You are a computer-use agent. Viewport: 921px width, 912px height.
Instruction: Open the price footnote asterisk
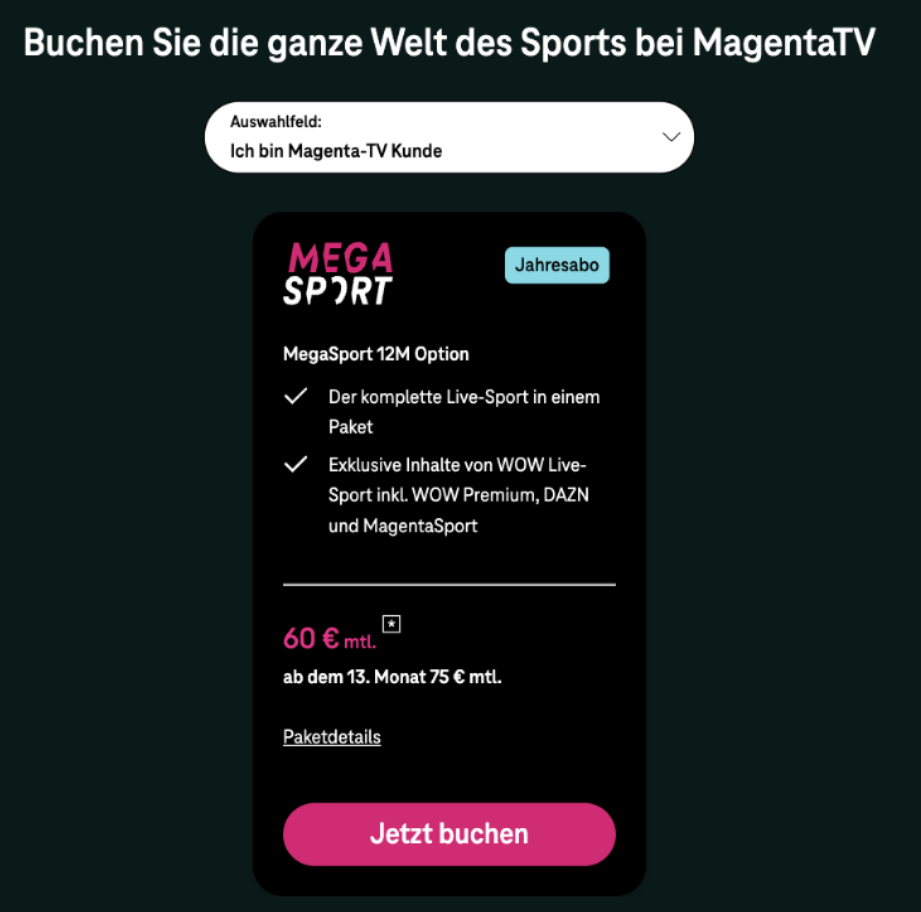click(392, 624)
